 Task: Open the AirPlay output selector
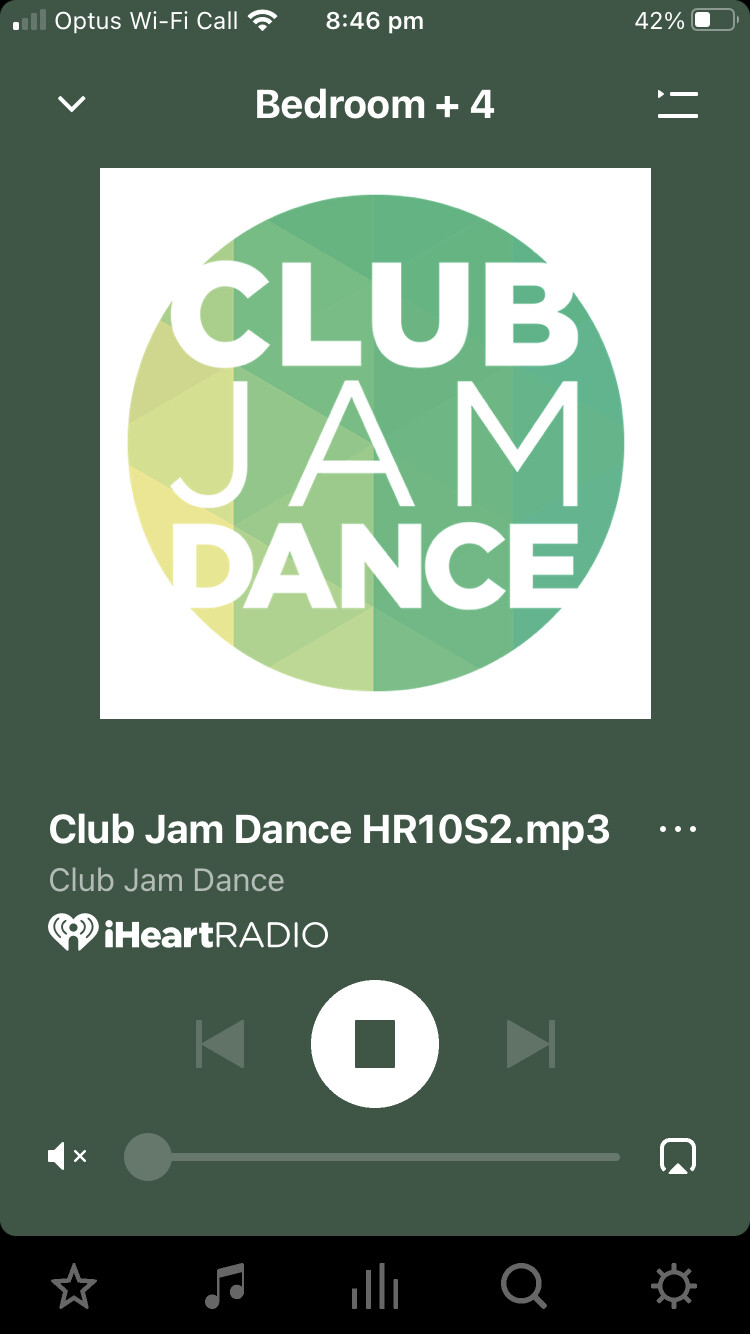click(678, 1157)
